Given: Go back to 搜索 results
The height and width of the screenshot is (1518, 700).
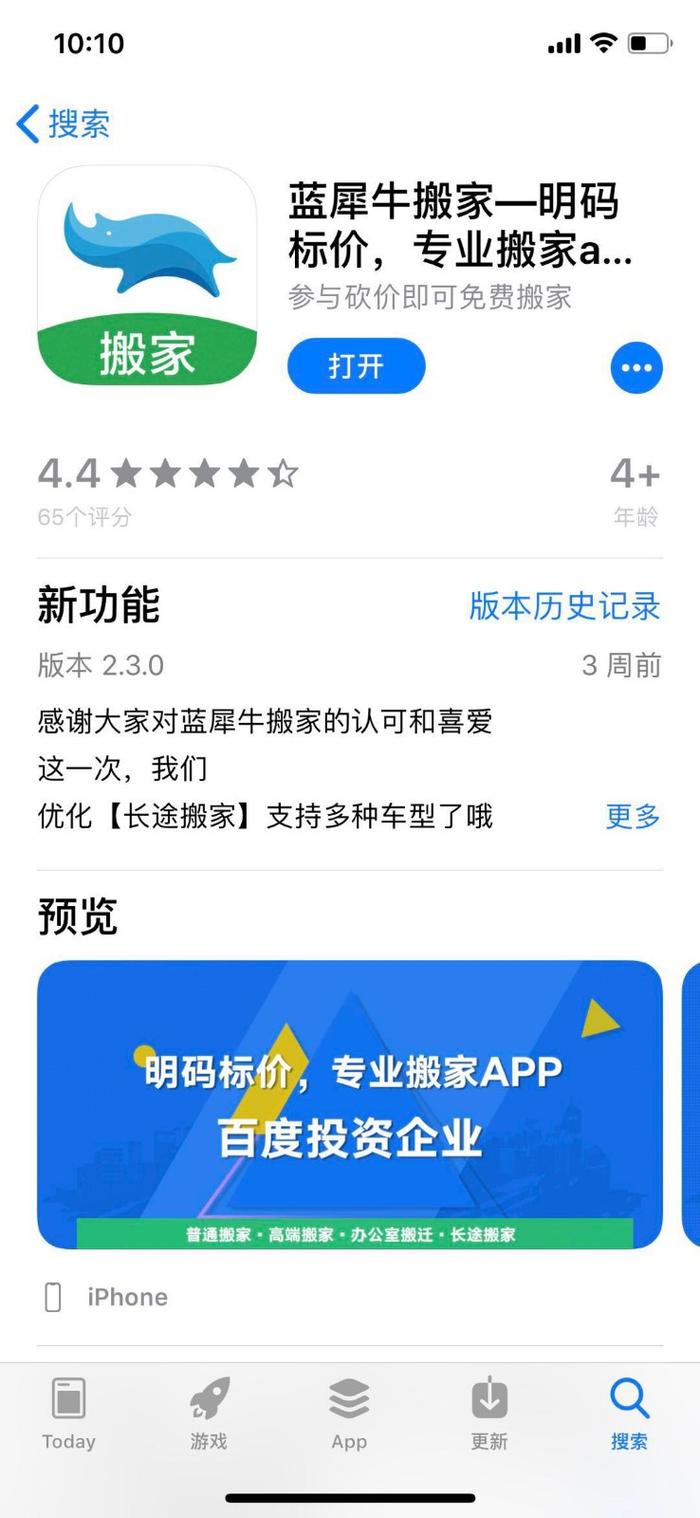Looking at the screenshot, I should pyautogui.click(x=62, y=125).
